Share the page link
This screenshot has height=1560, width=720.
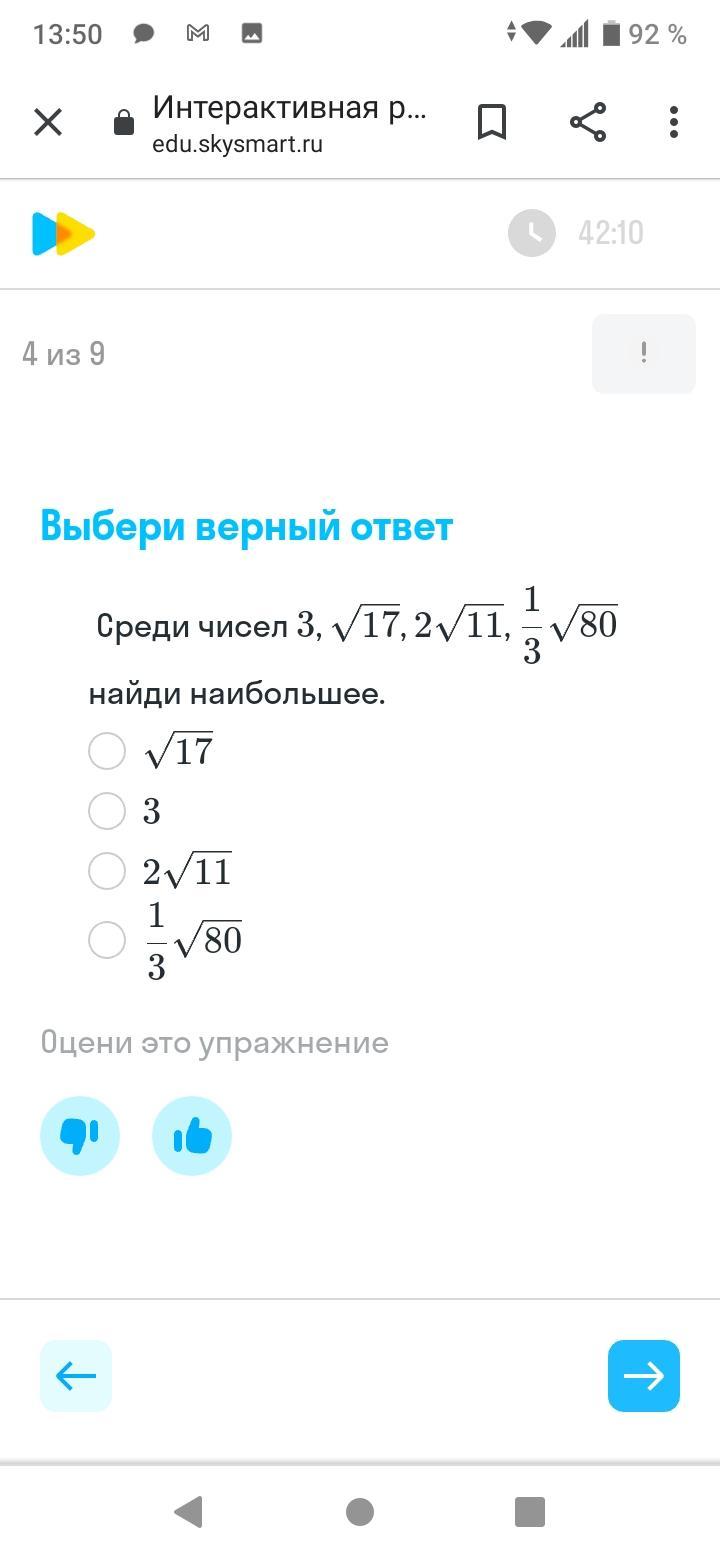tap(588, 123)
